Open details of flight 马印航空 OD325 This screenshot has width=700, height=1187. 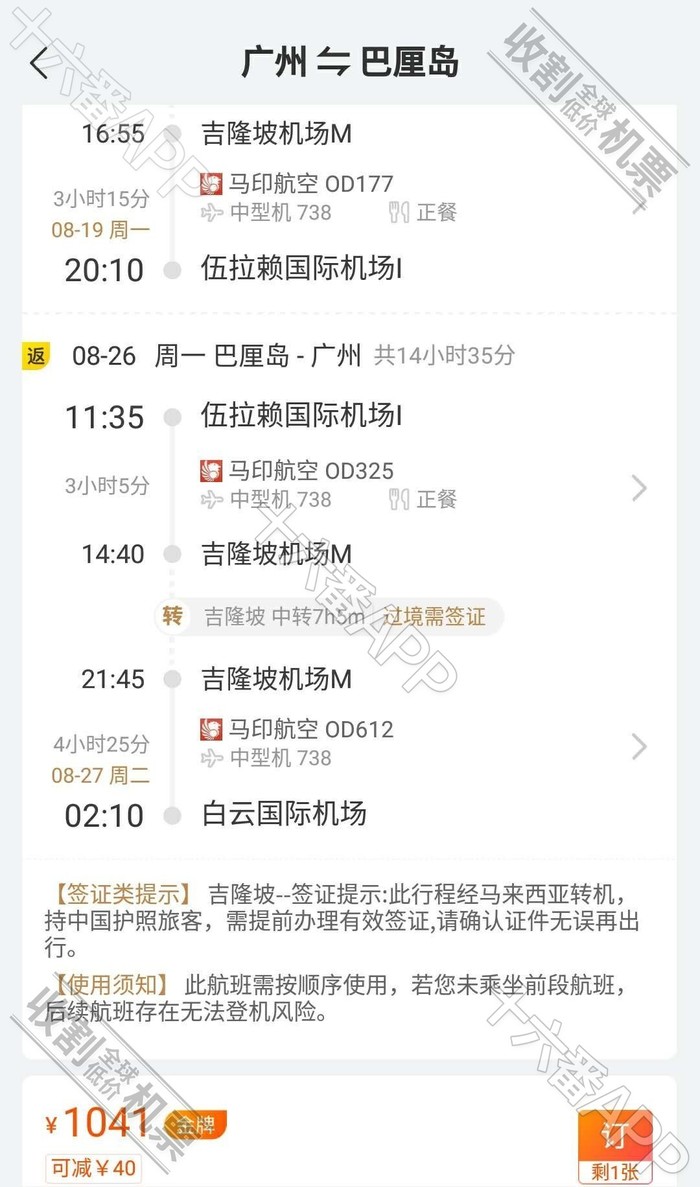(639, 488)
